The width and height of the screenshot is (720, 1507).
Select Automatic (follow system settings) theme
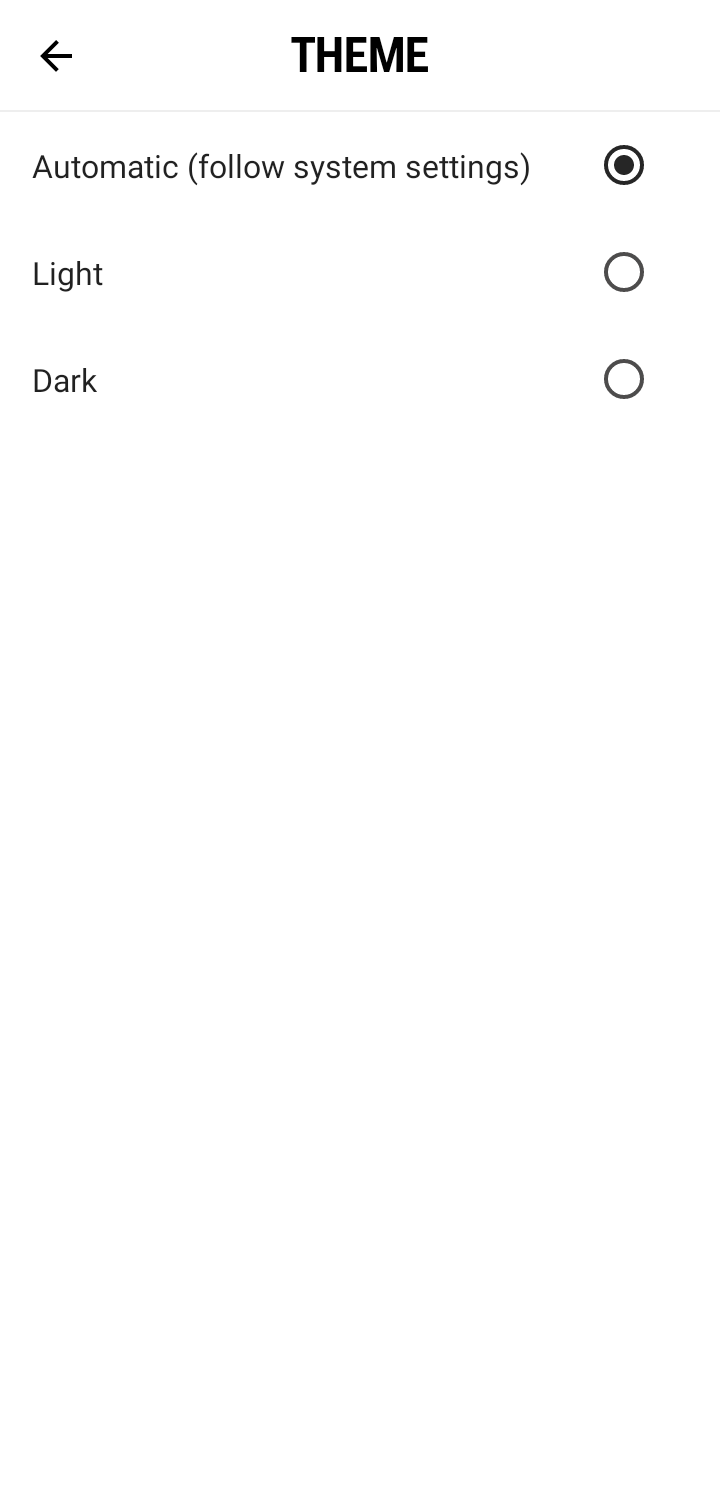pos(623,166)
